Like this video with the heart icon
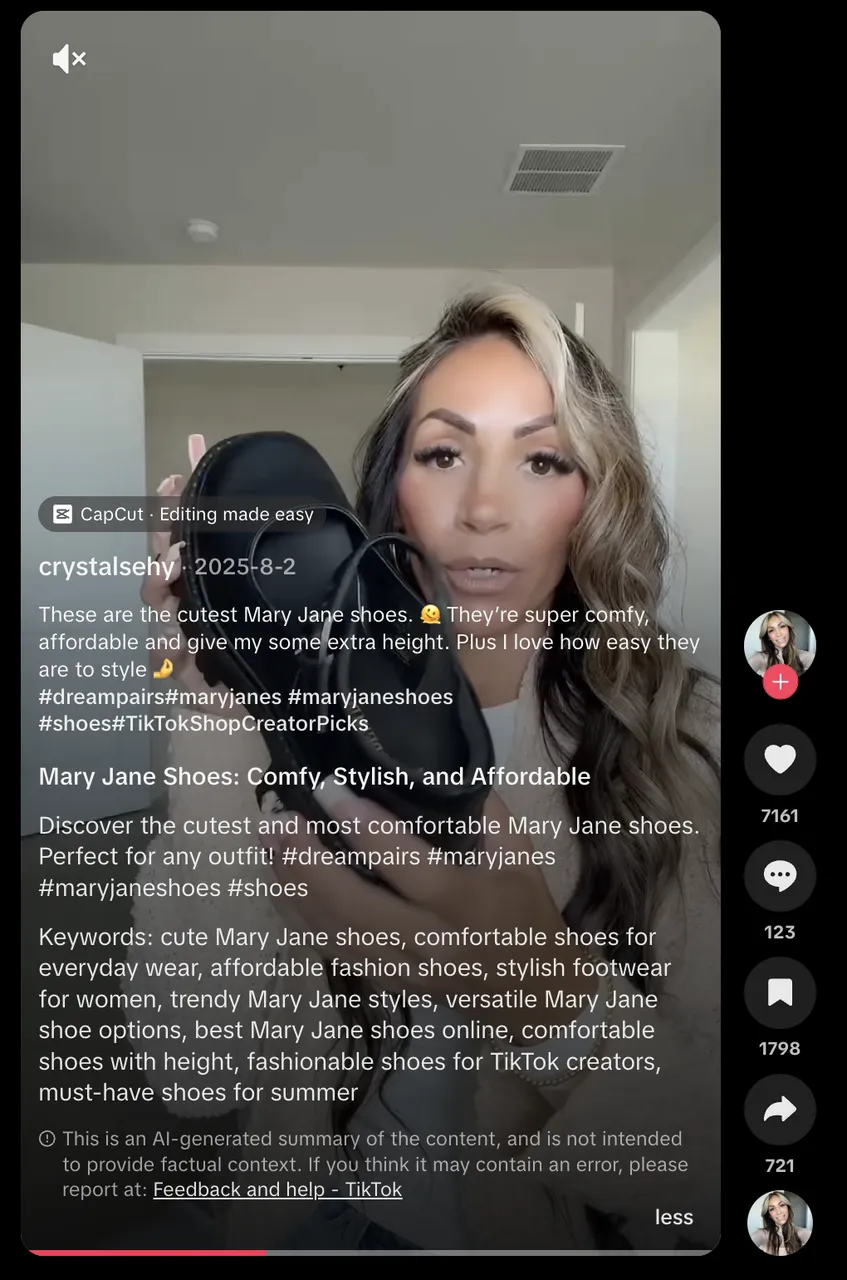This screenshot has width=847, height=1280. tap(780, 760)
